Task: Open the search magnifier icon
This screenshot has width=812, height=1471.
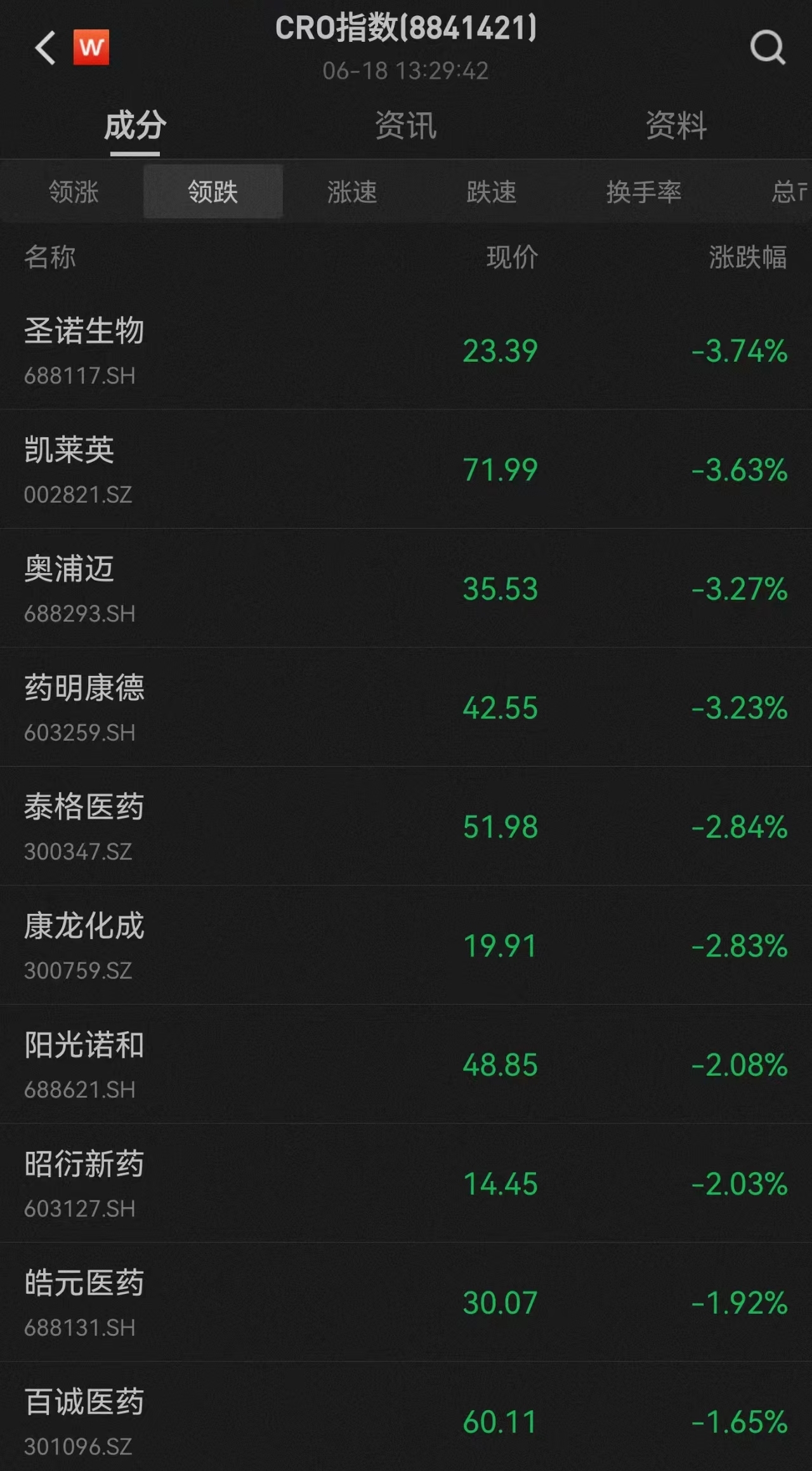Action: tap(768, 48)
